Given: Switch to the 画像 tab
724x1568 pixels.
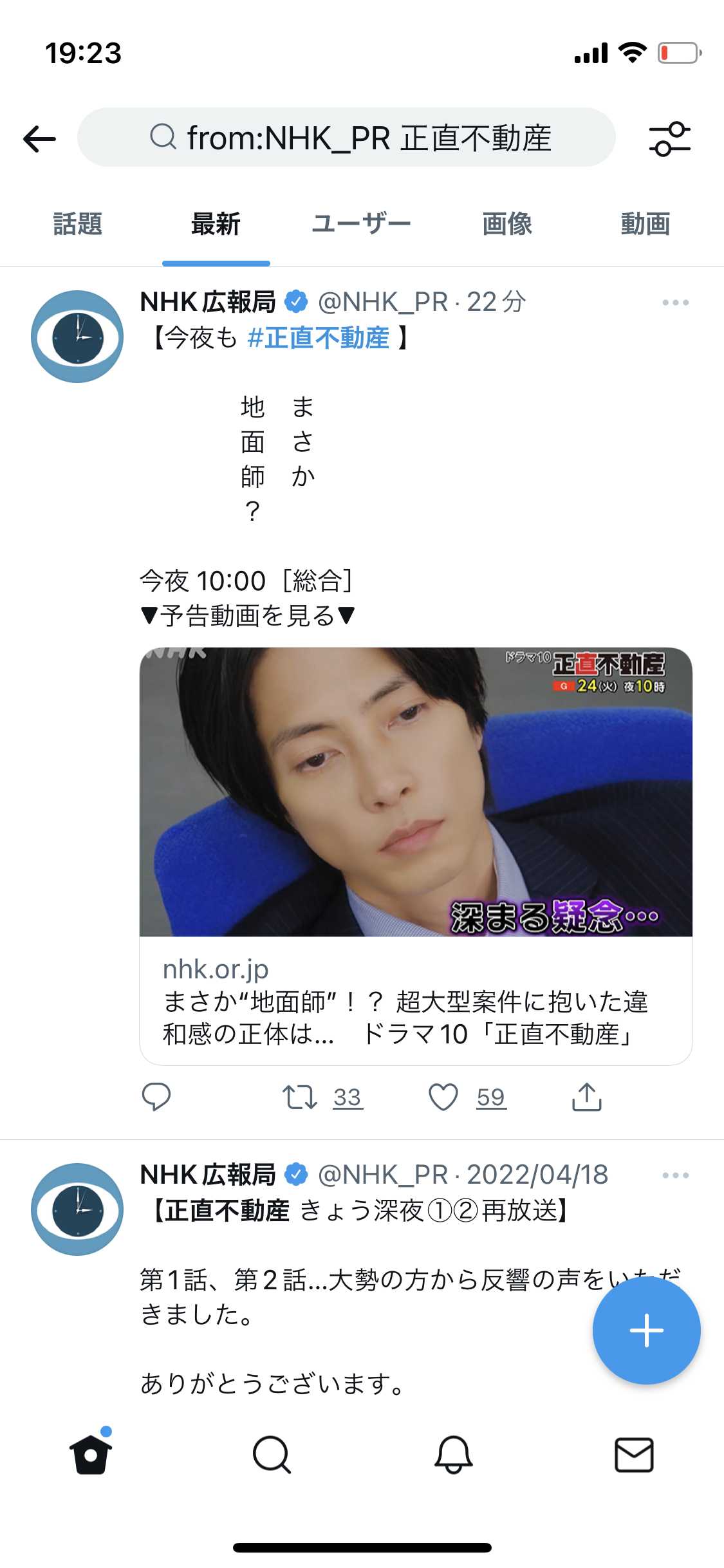Looking at the screenshot, I should (507, 224).
